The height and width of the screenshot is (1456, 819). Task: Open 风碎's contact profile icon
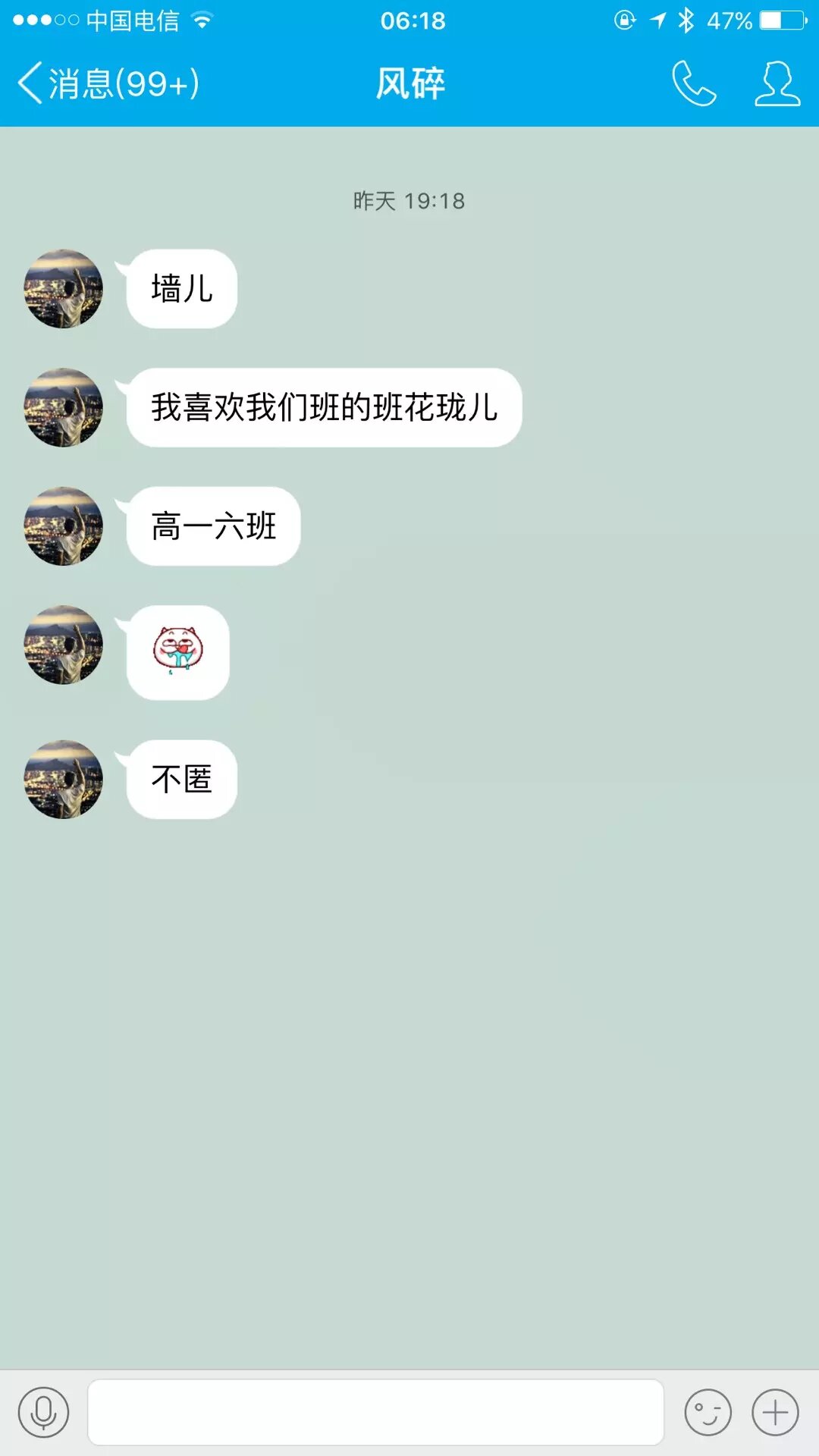point(777,83)
